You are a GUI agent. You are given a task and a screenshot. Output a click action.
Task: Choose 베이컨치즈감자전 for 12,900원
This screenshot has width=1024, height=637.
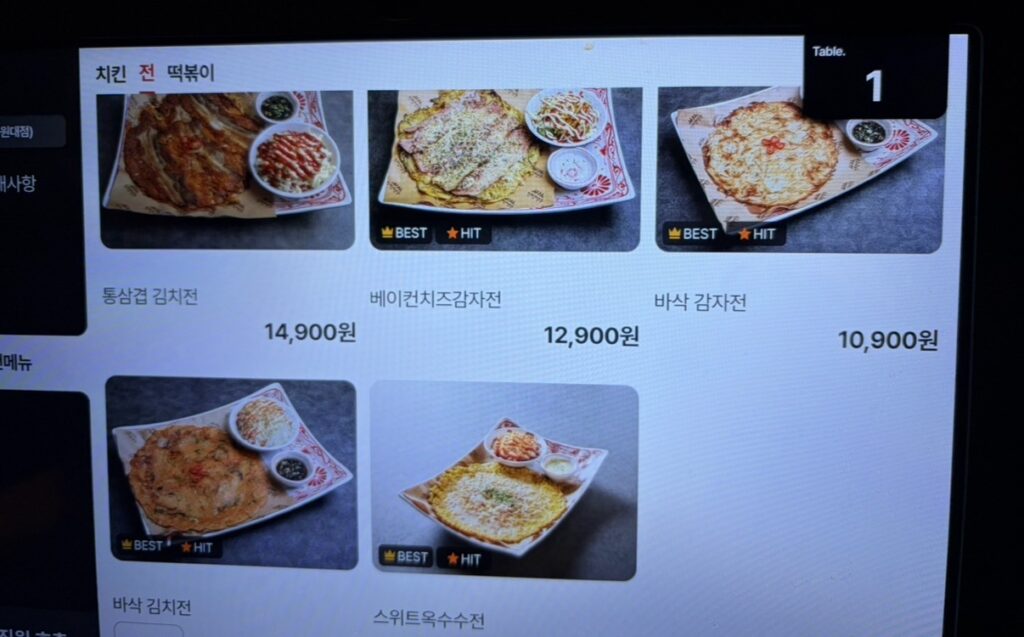504,170
